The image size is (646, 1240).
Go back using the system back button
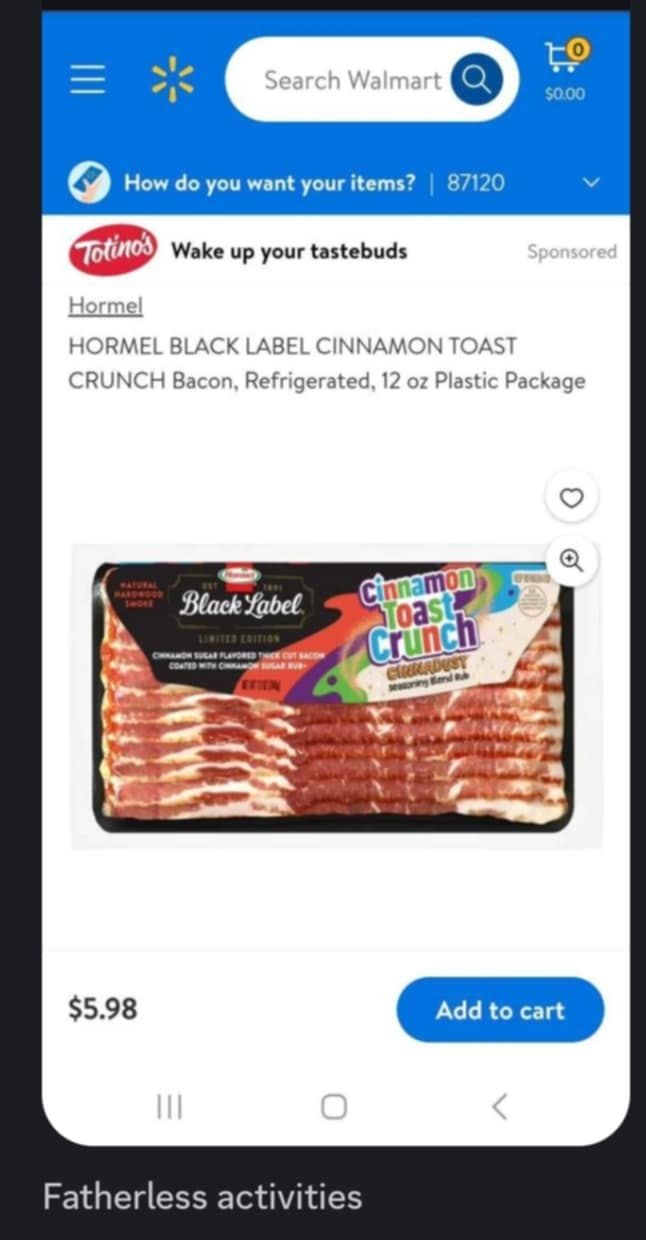point(500,1106)
